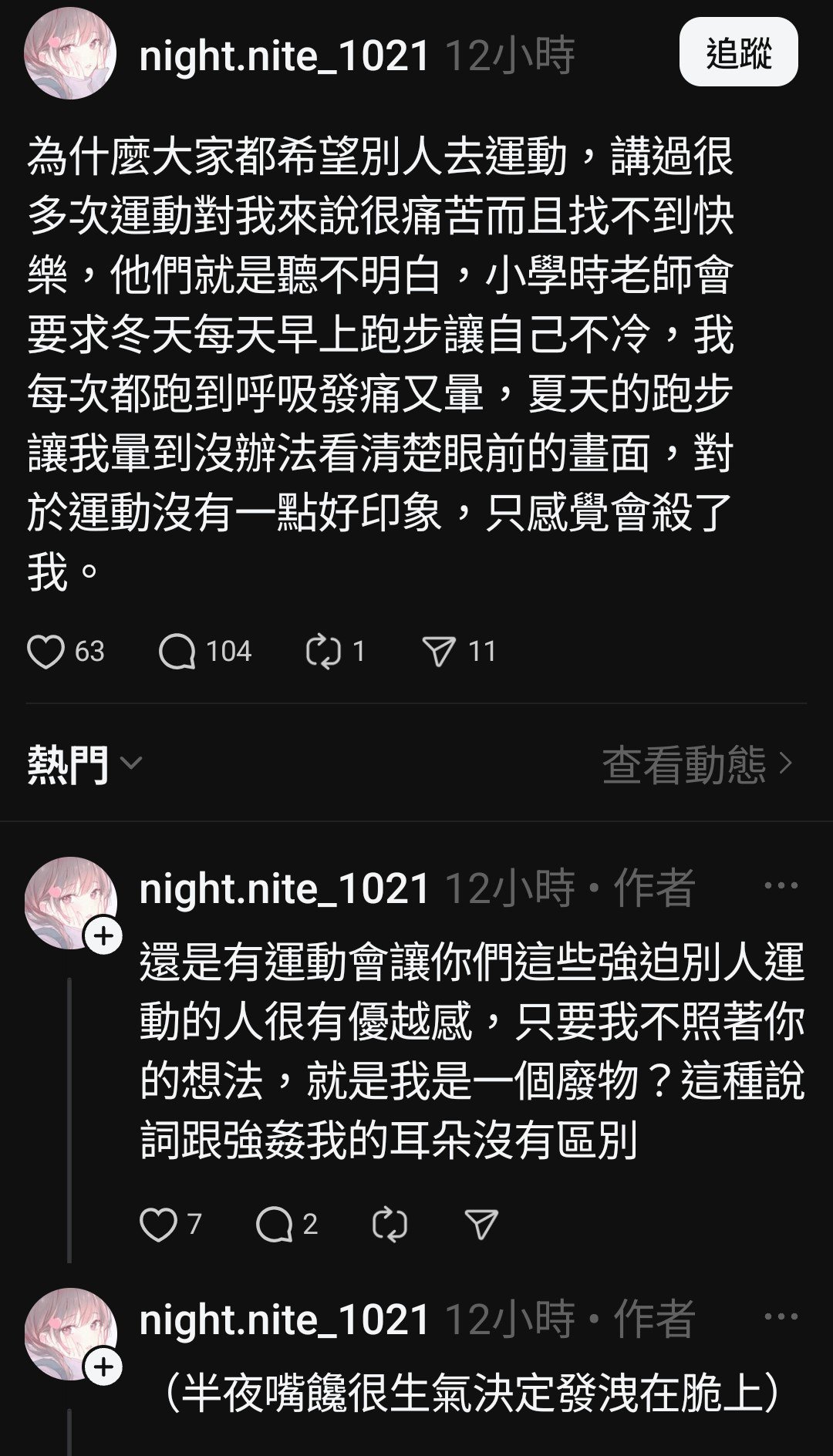Share the main post with 11 shares

tap(439, 652)
